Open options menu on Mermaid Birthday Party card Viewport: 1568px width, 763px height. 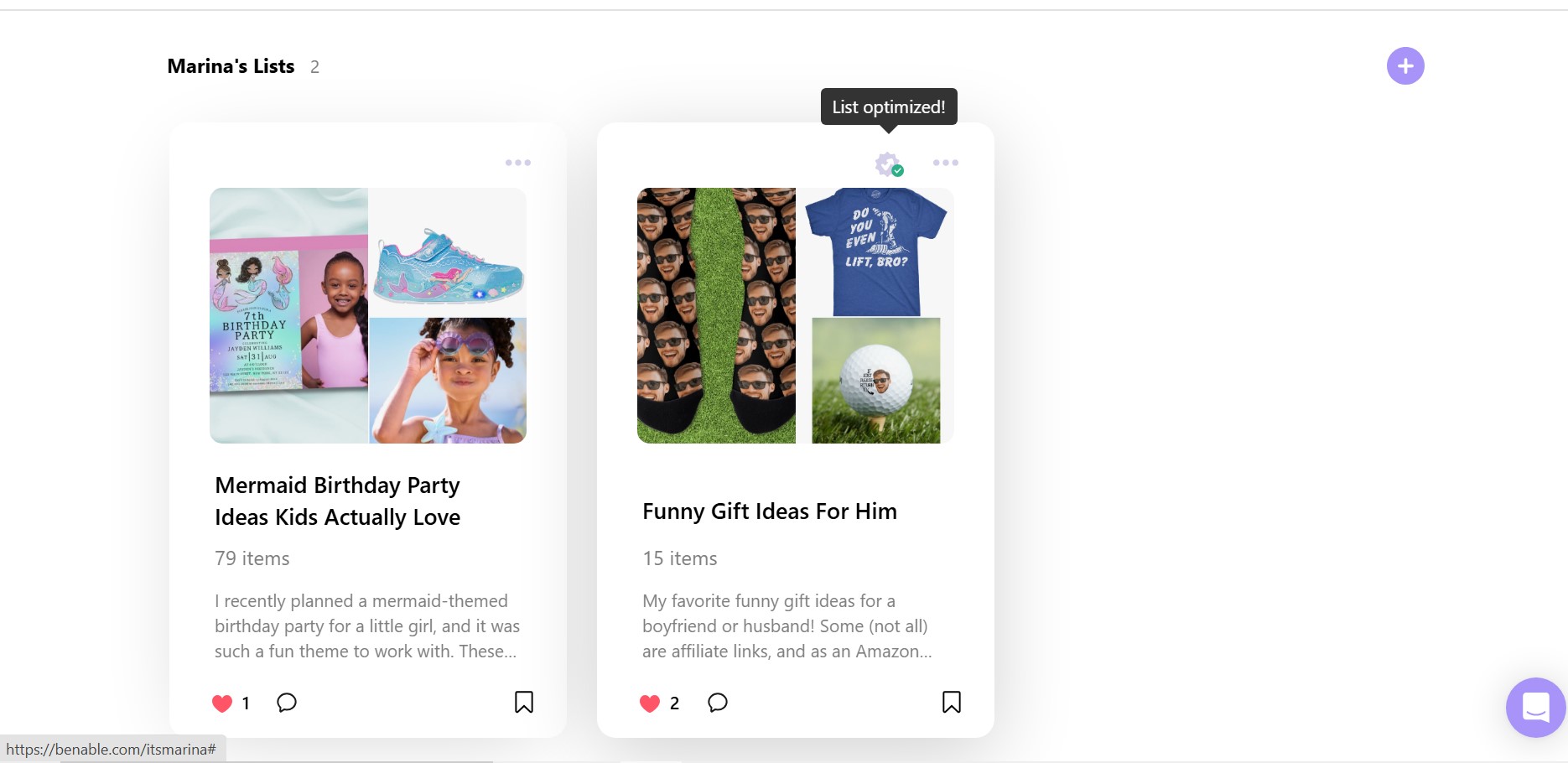(518, 163)
